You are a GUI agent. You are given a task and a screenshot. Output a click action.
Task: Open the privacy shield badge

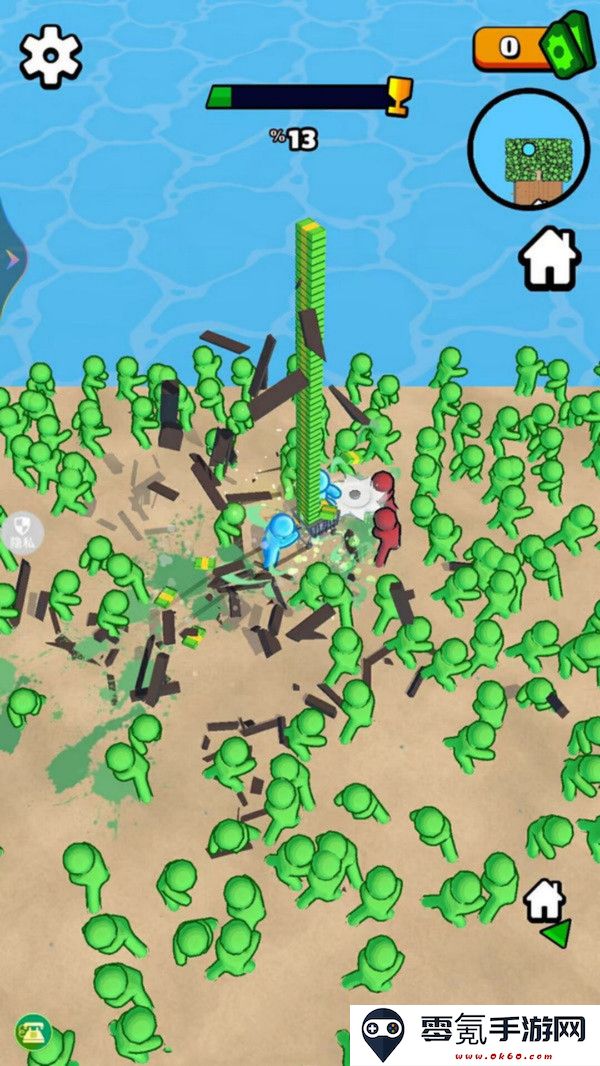click(21, 528)
